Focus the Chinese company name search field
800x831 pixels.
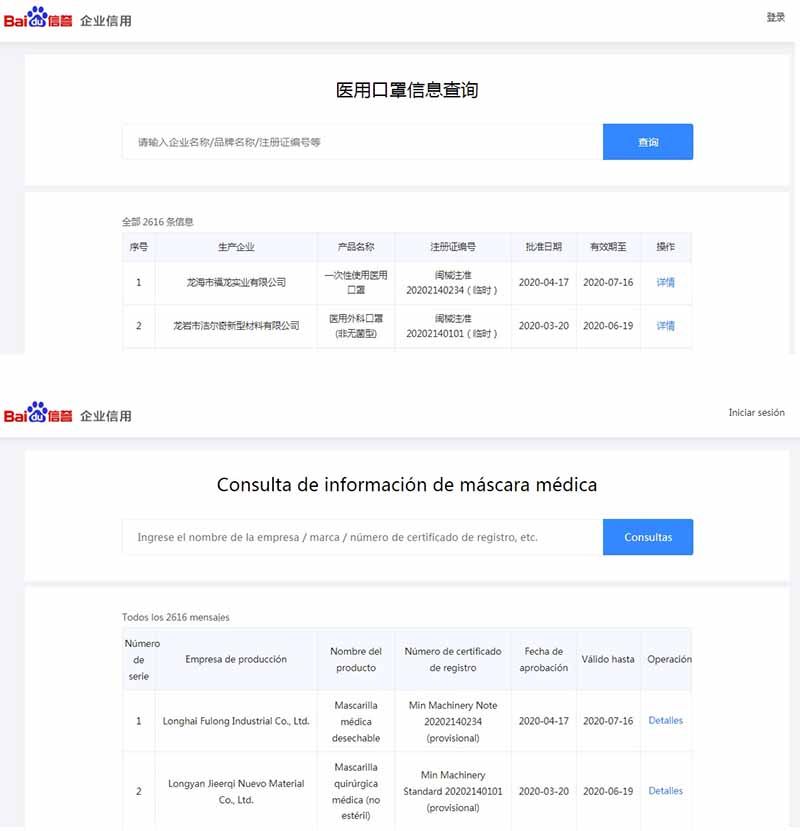pos(362,142)
